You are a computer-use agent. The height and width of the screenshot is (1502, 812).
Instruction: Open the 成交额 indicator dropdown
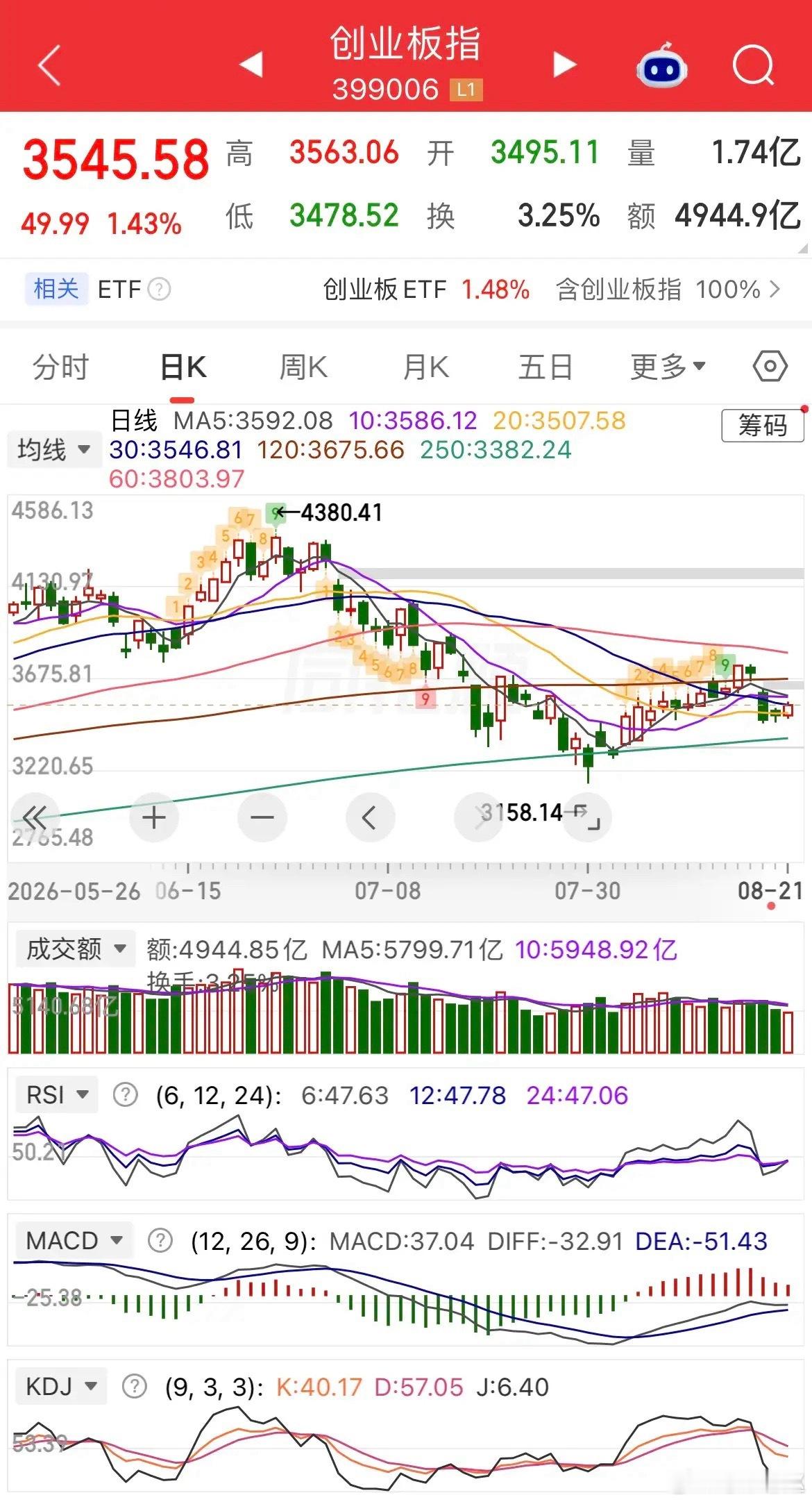pyautogui.click(x=72, y=949)
